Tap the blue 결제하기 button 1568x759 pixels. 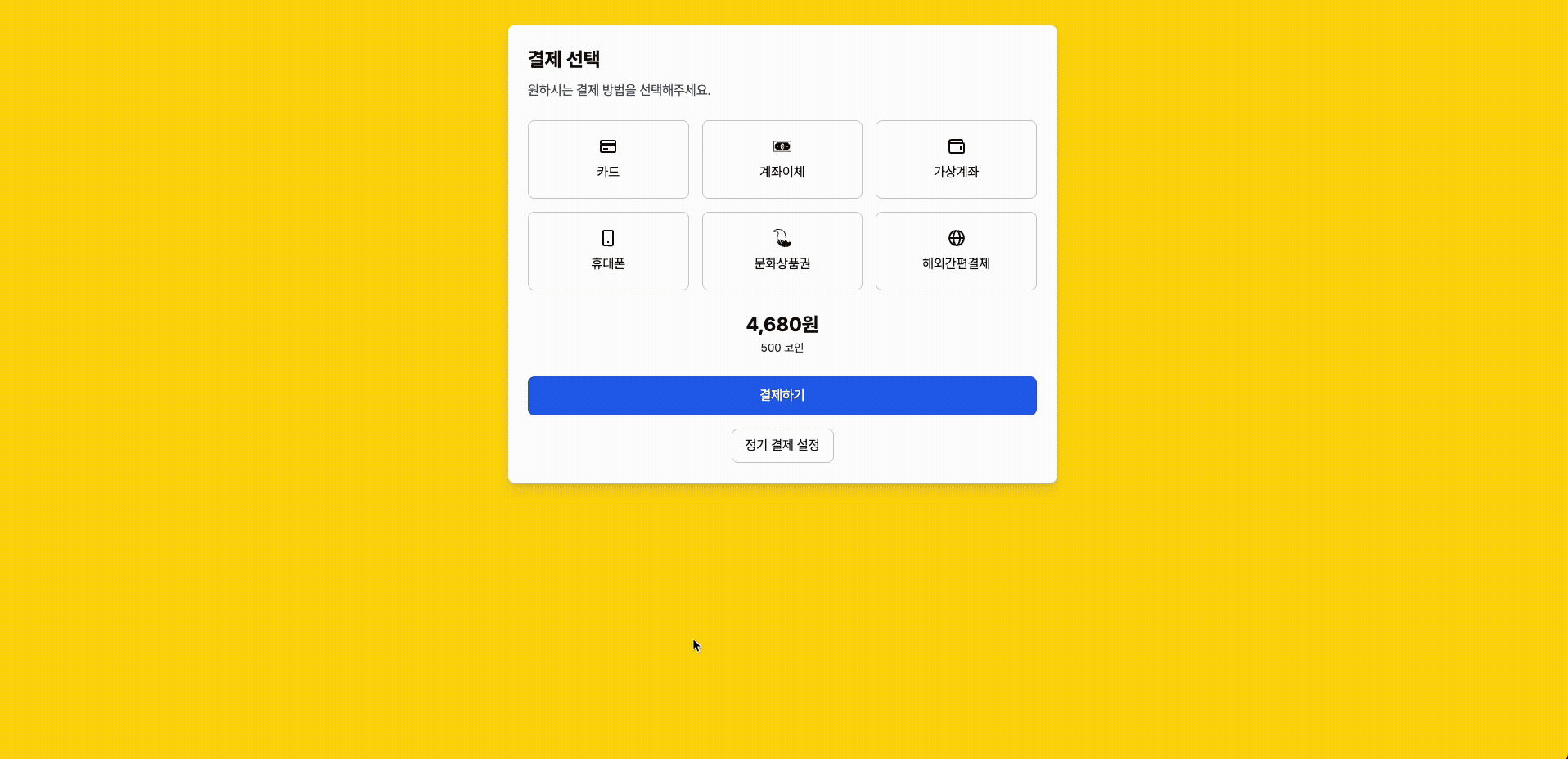[x=782, y=396]
